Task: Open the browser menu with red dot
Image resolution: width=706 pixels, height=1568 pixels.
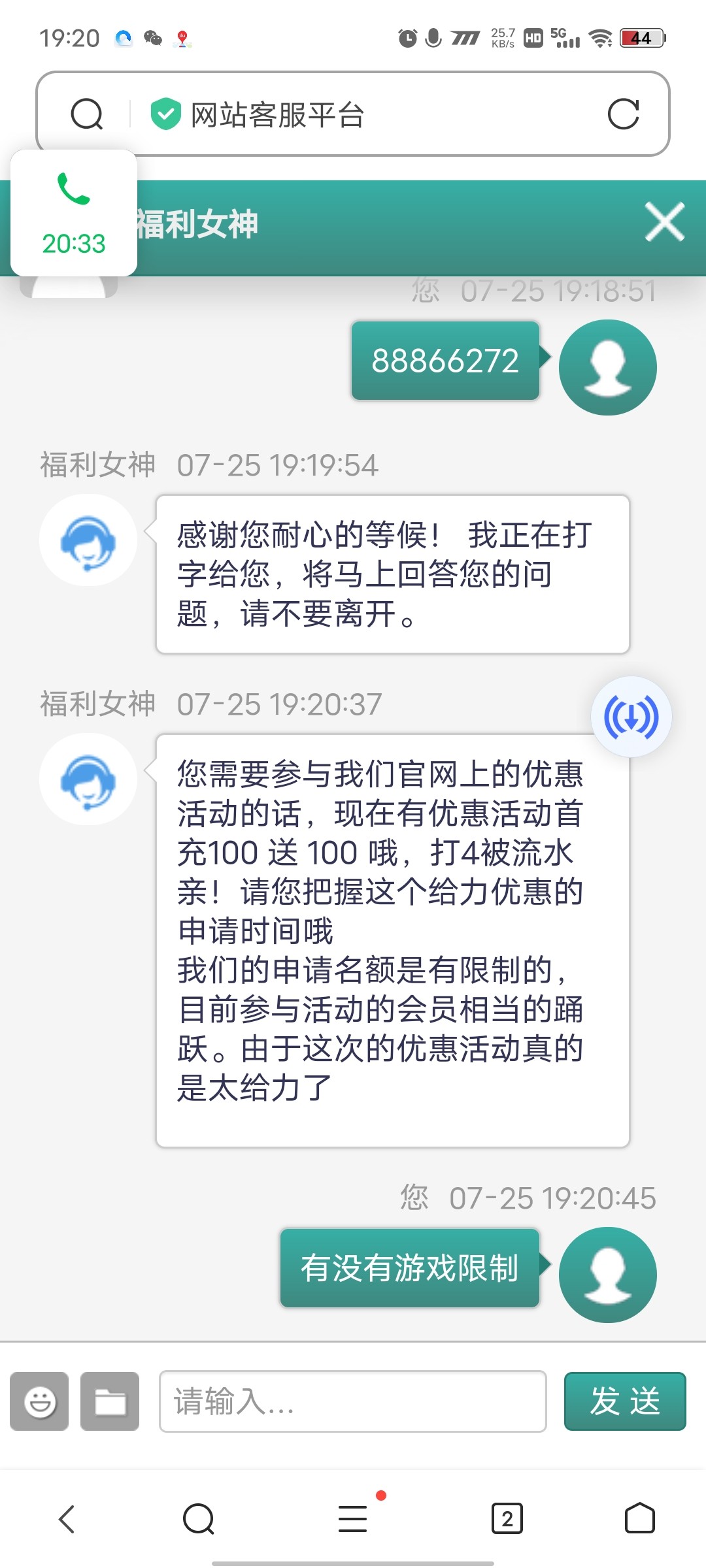Action: coord(352,1518)
